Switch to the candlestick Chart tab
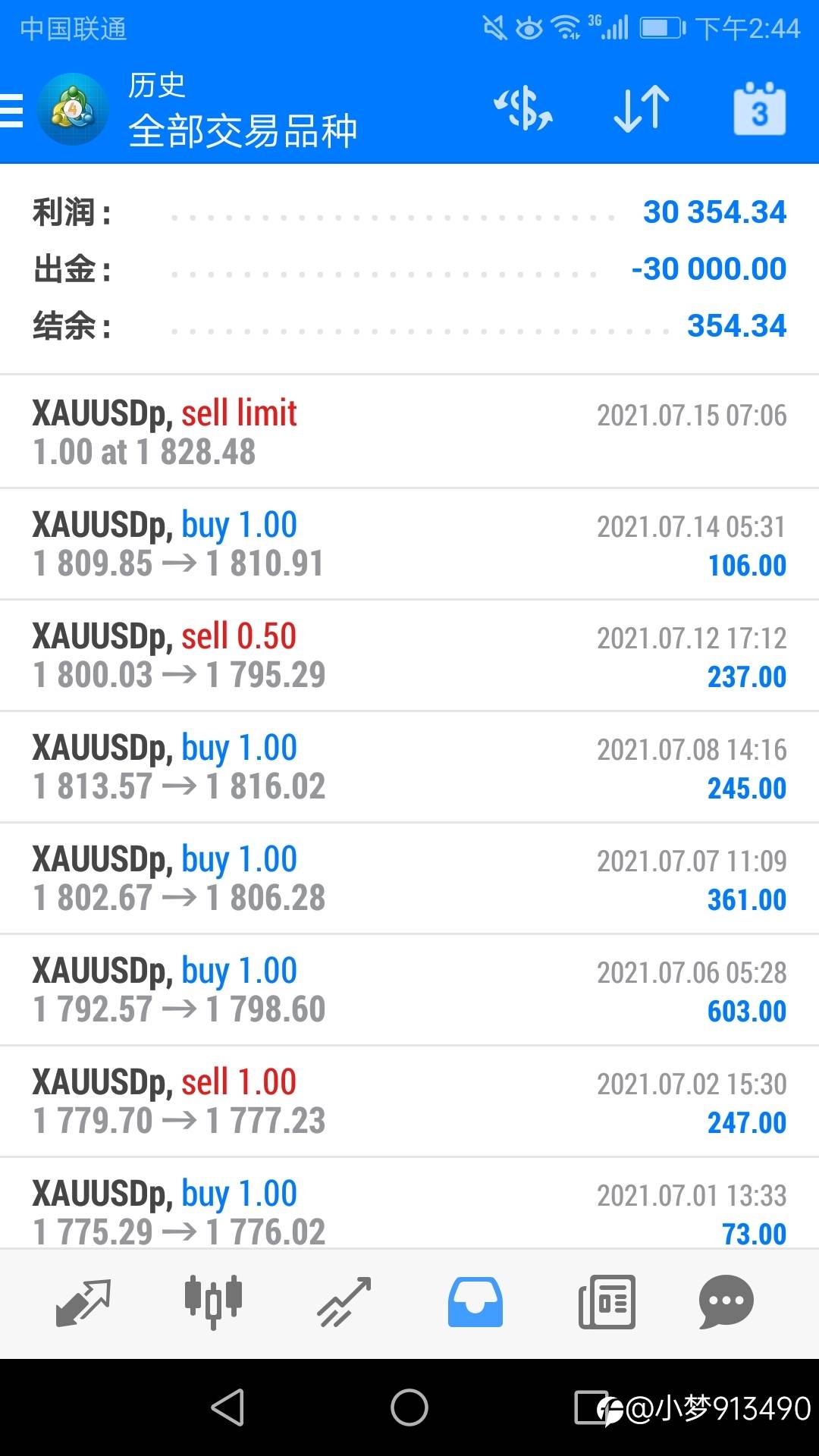 point(214,1303)
